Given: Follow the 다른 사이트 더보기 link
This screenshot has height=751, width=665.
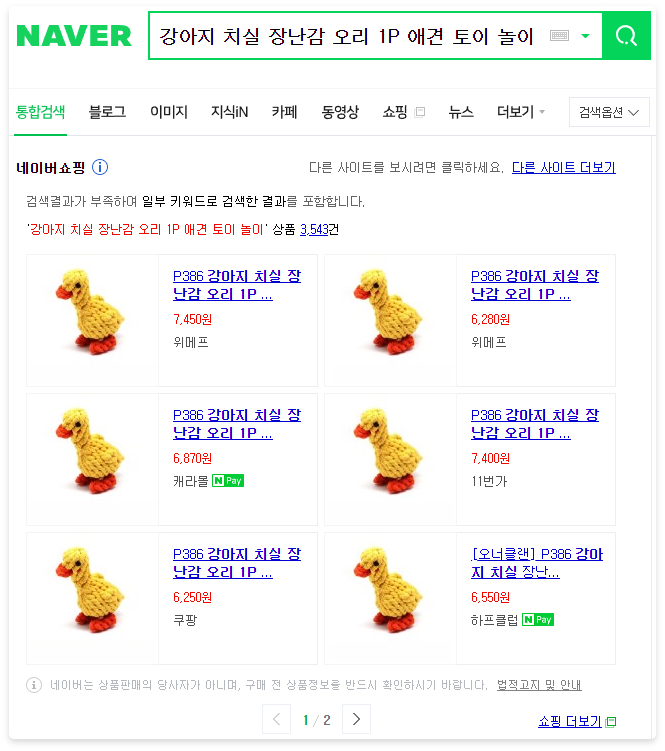Looking at the screenshot, I should (563, 168).
